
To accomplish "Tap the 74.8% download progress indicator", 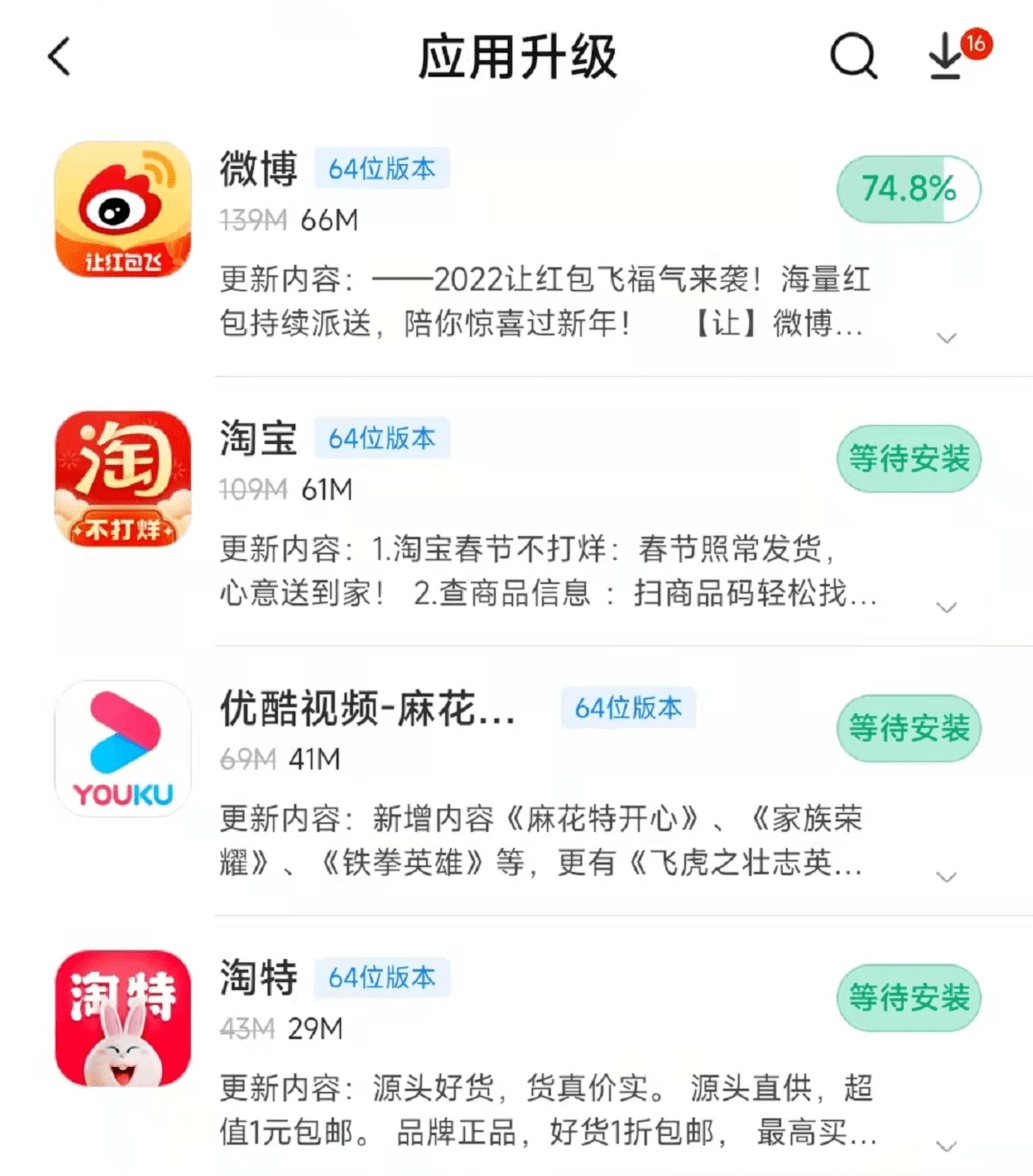I will click(906, 188).
